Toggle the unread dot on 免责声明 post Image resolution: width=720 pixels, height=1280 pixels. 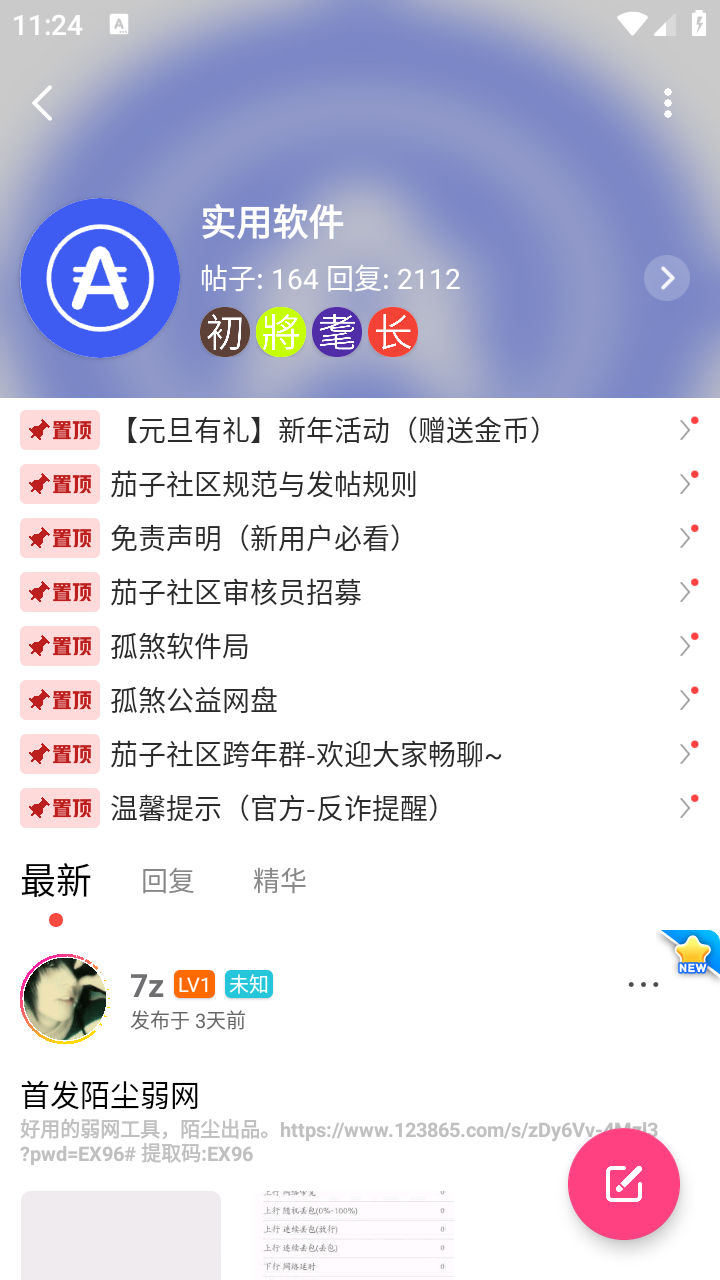click(697, 530)
